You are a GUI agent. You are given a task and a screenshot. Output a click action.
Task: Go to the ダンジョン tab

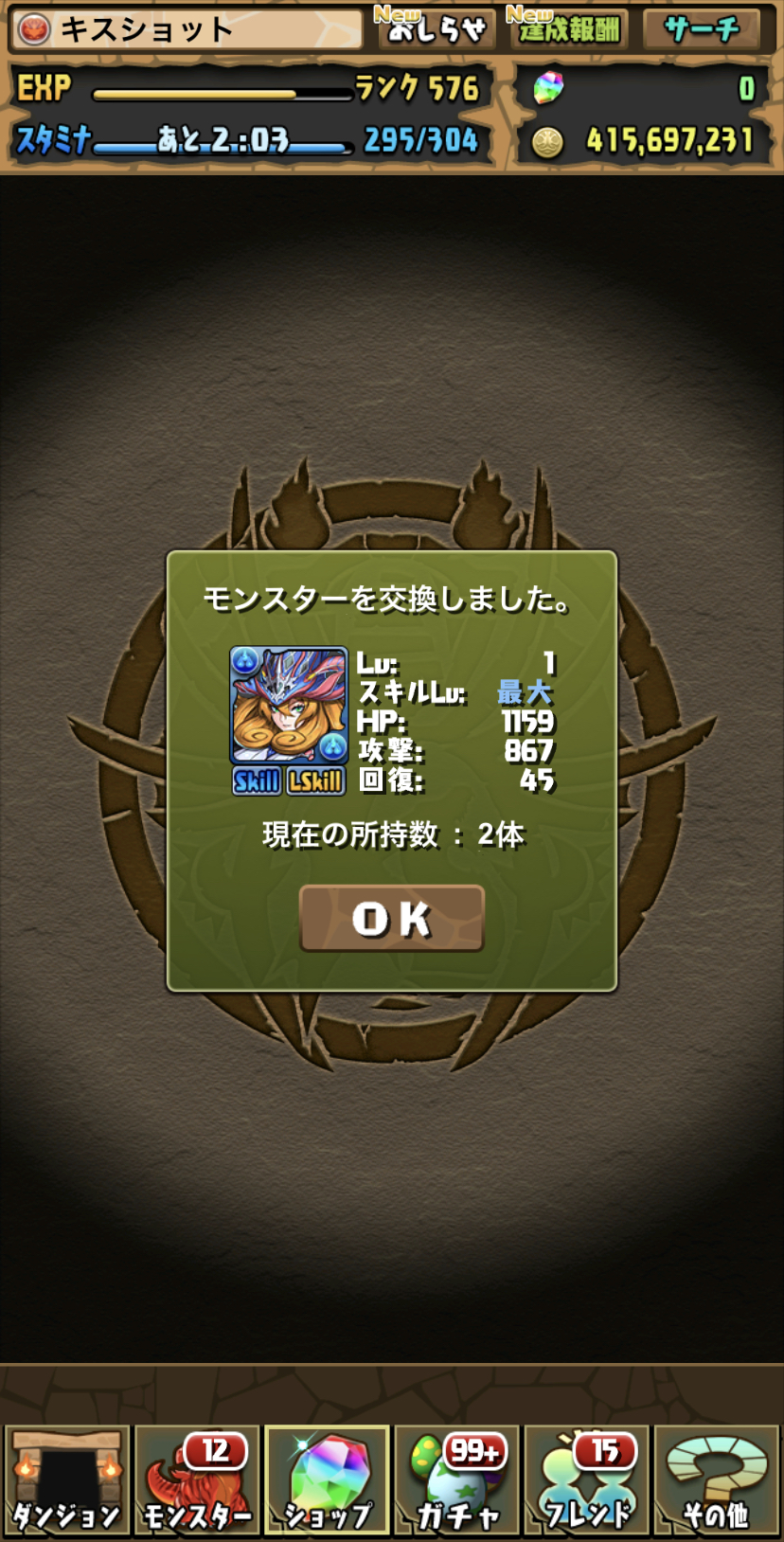[66, 1480]
